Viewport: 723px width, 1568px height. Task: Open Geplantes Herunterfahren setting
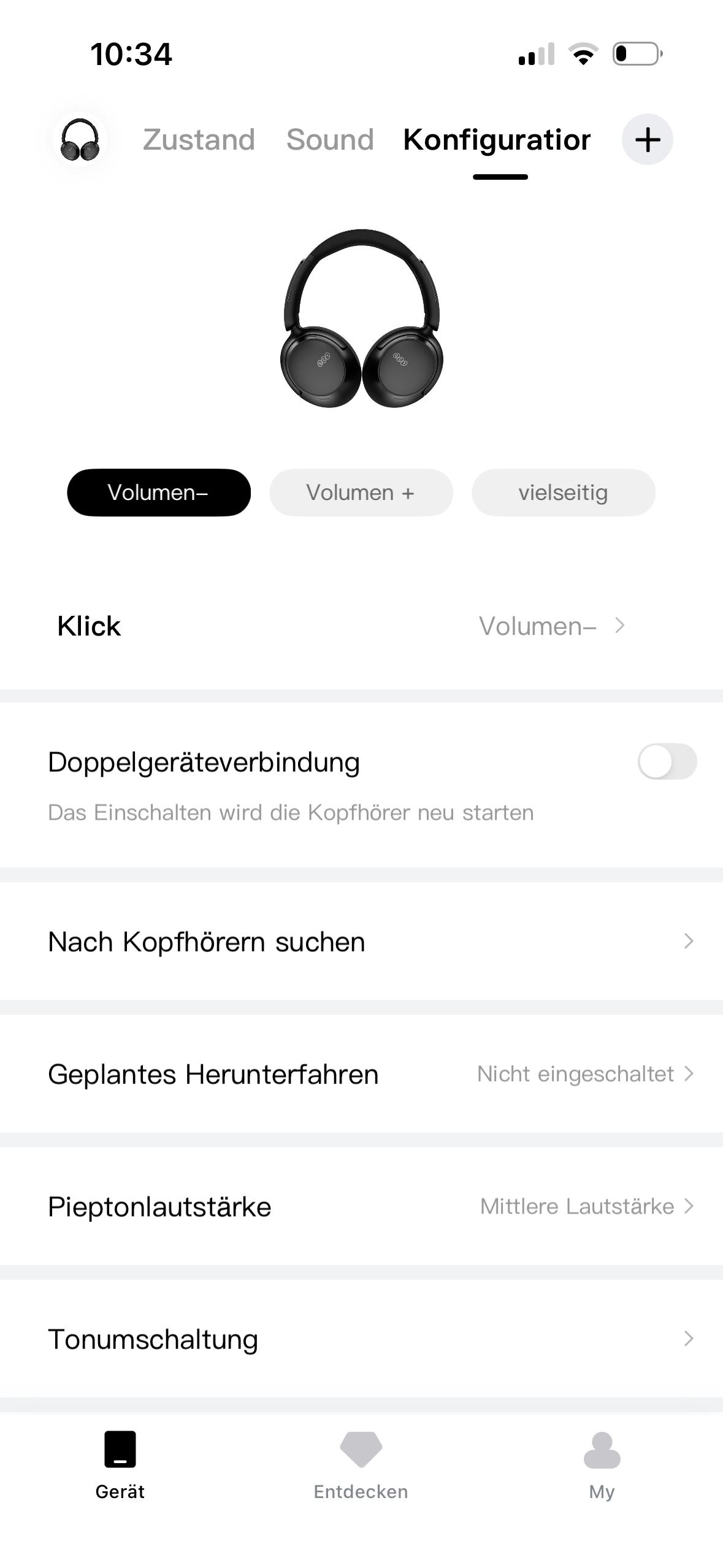click(x=361, y=1074)
